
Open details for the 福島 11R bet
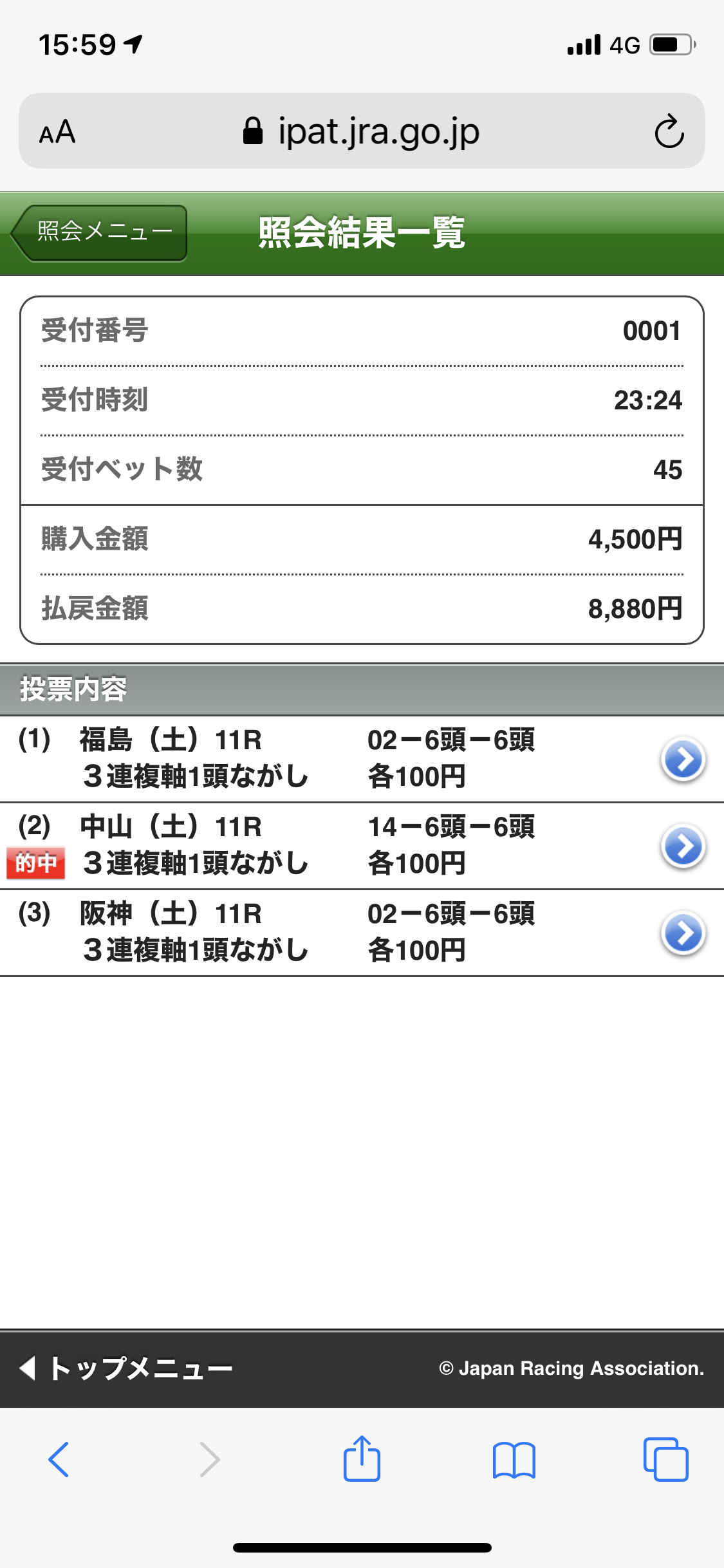tap(683, 760)
